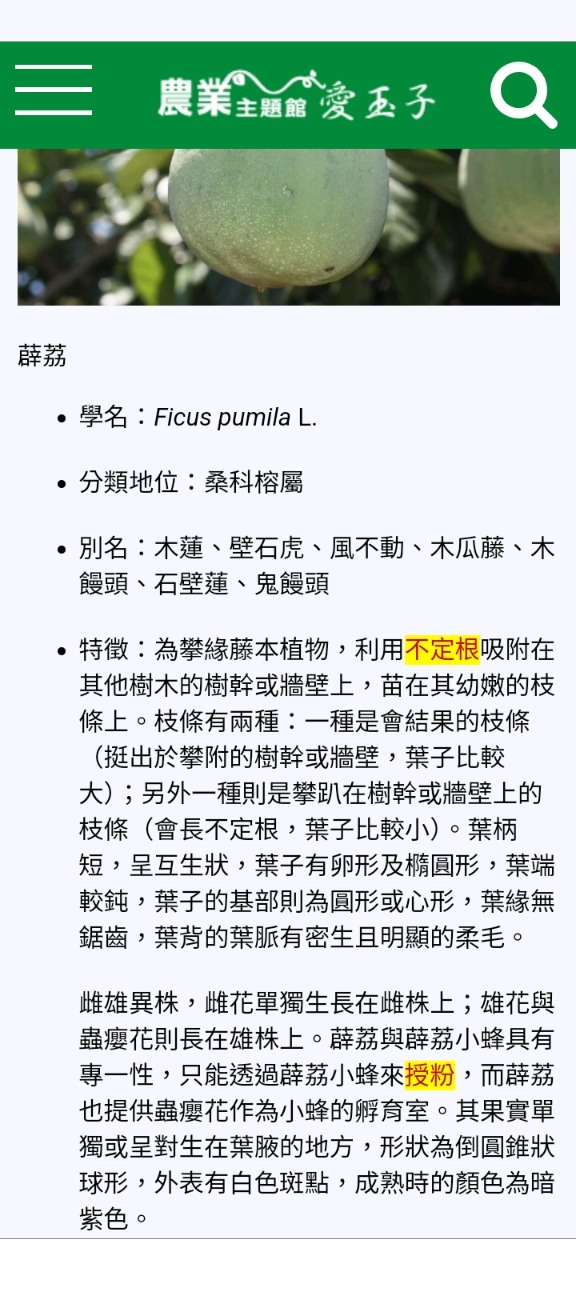Tap the highlighted 不定根 link
The width and height of the screenshot is (576, 1312).
coord(442,649)
